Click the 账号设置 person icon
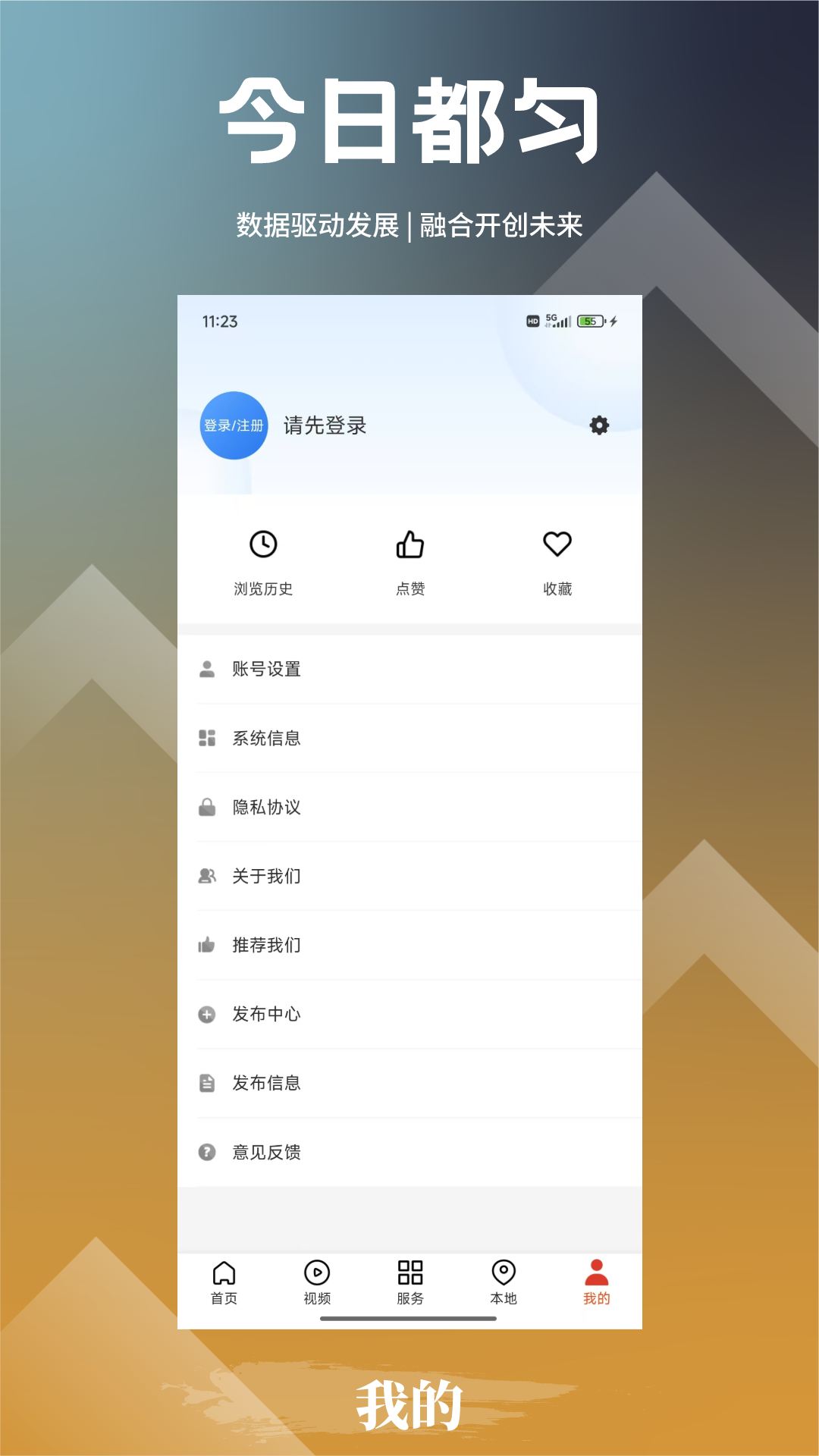 pyautogui.click(x=206, y=669)
